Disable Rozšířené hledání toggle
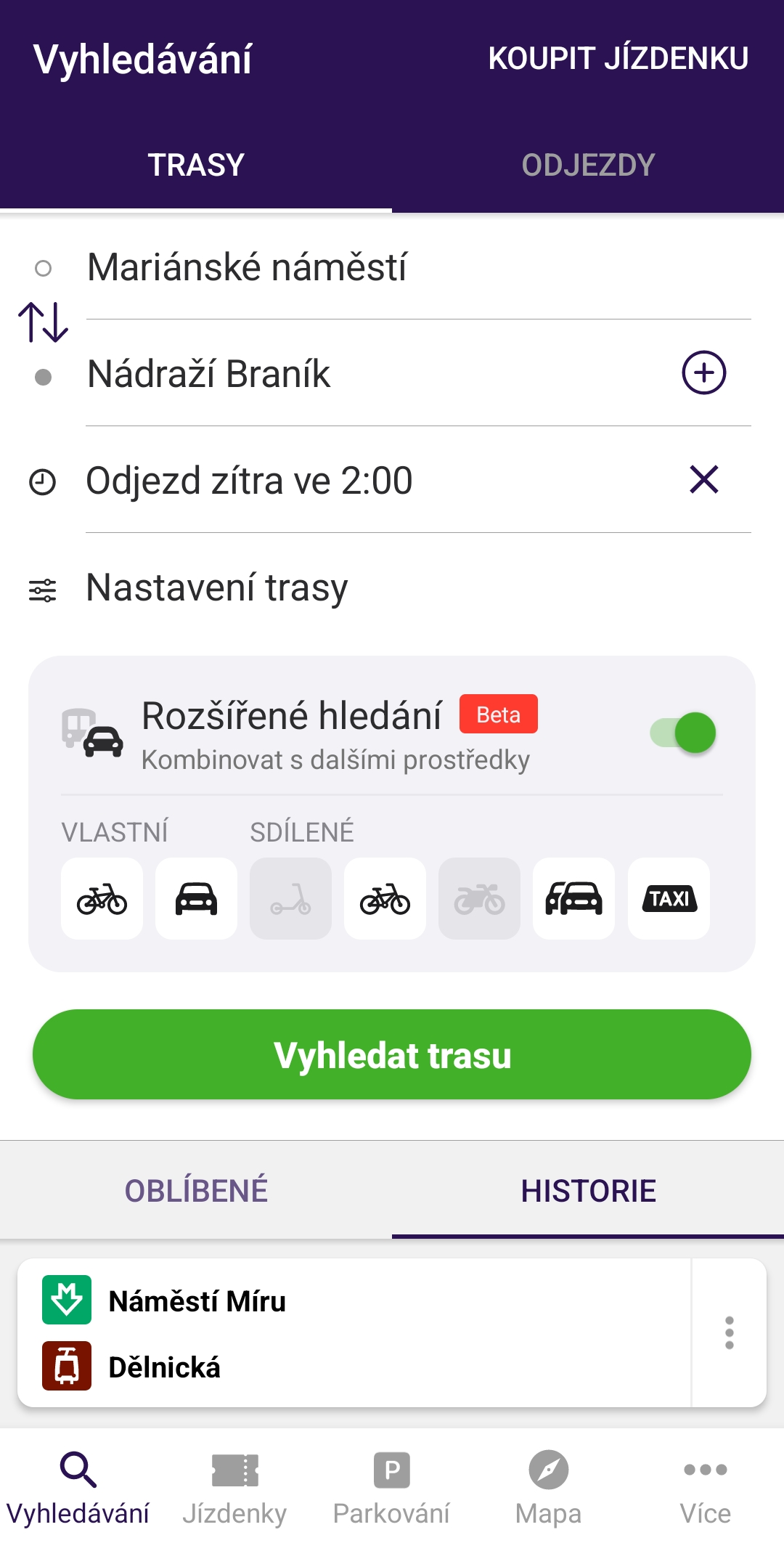 pyautogui.click(x=681, y=733)
